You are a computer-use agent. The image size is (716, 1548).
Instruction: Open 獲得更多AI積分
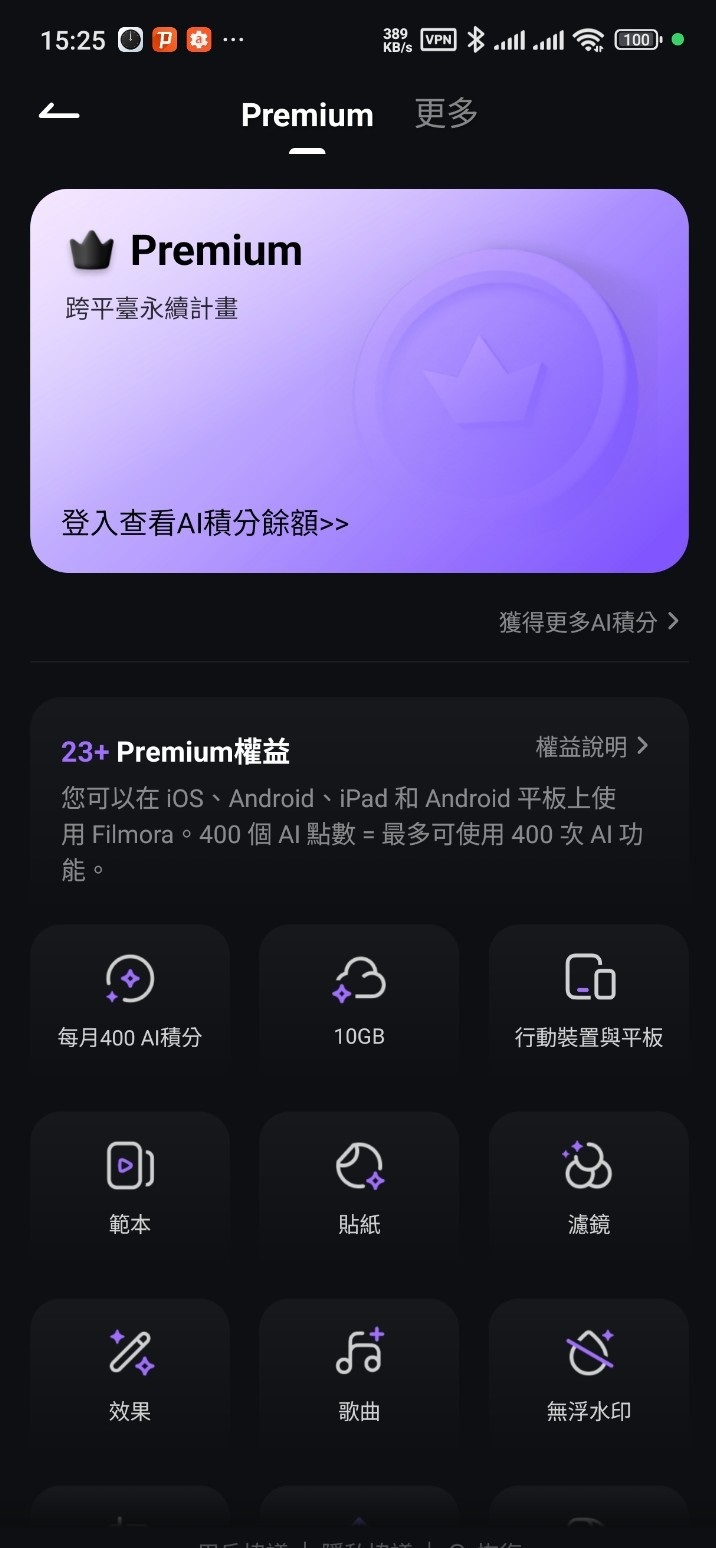pyautogui.click(x=588, y=622)
